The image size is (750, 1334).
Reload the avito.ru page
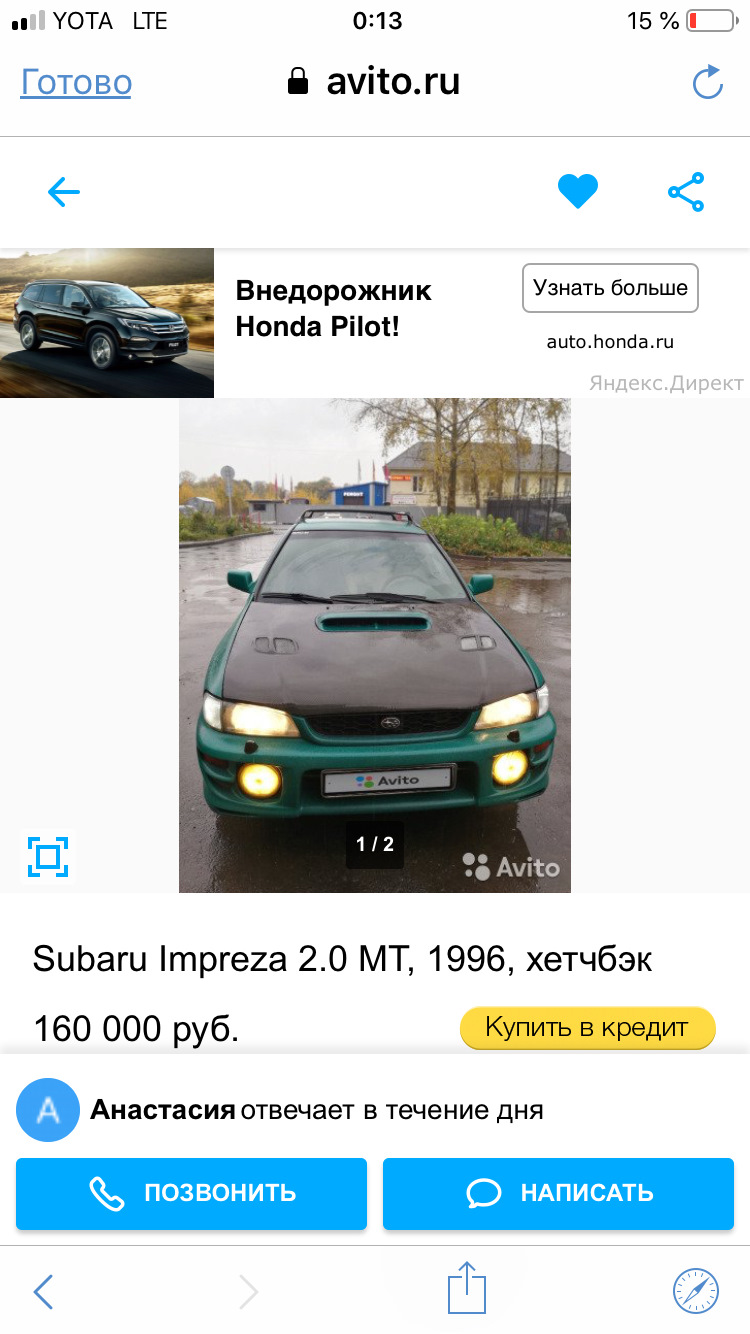pyautogui.click(x=707, y=82)
